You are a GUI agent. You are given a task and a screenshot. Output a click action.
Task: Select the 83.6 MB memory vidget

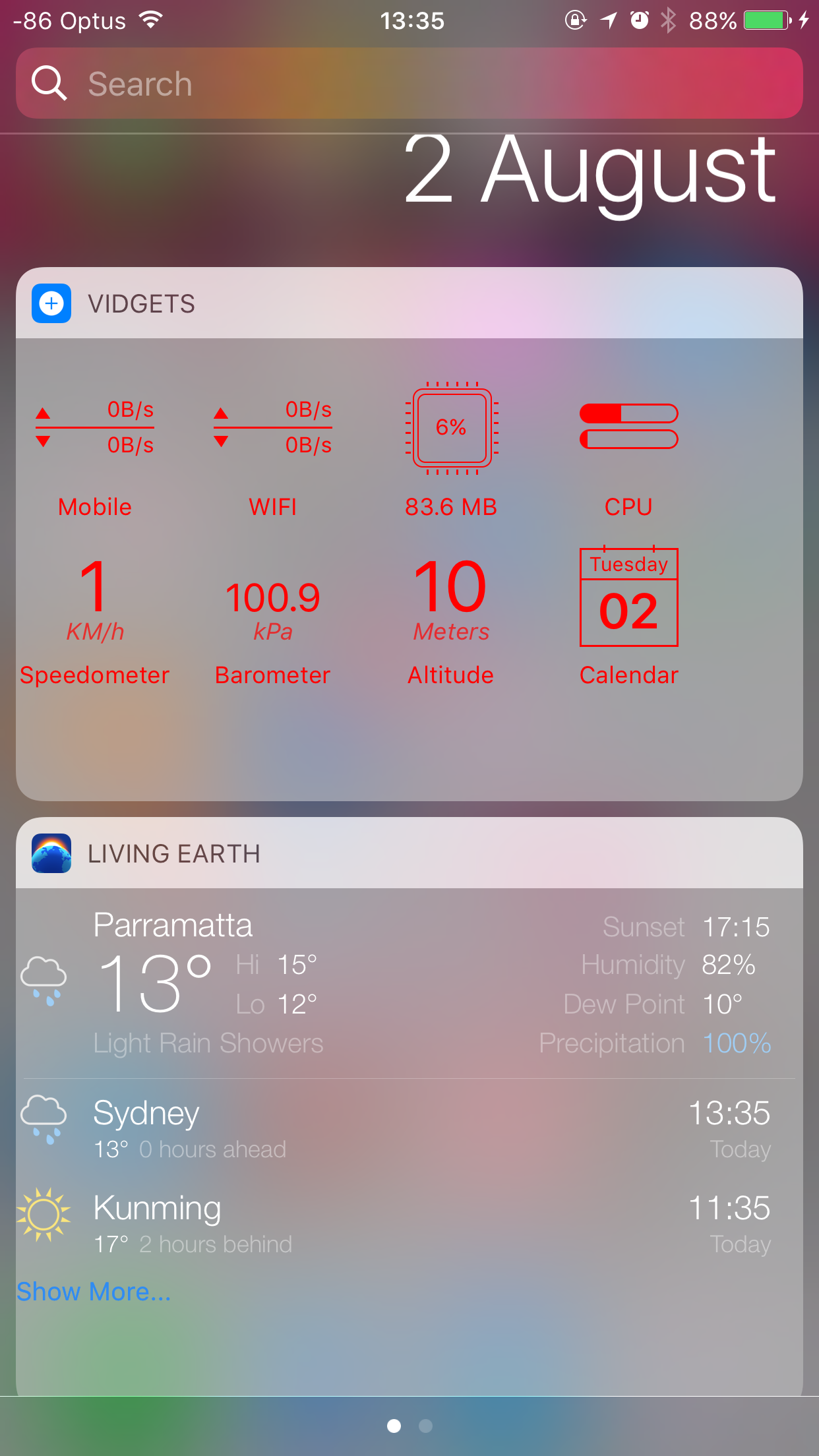coord(451,448)
